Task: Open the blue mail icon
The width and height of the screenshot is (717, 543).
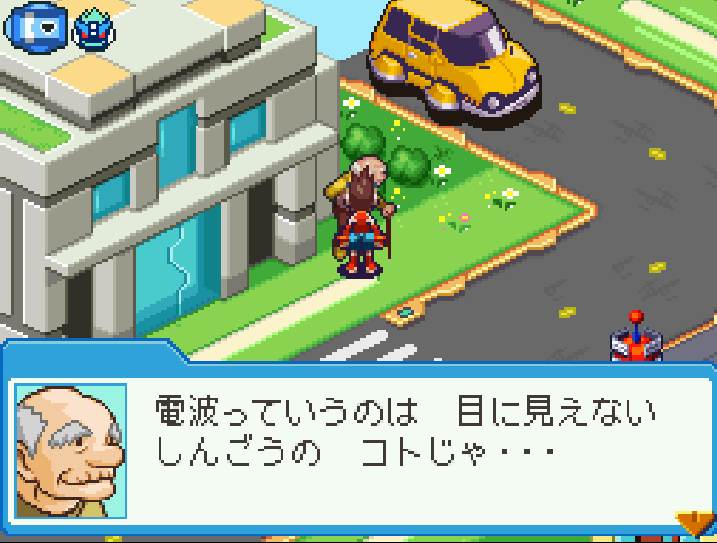Action: [x=38, y=26]
